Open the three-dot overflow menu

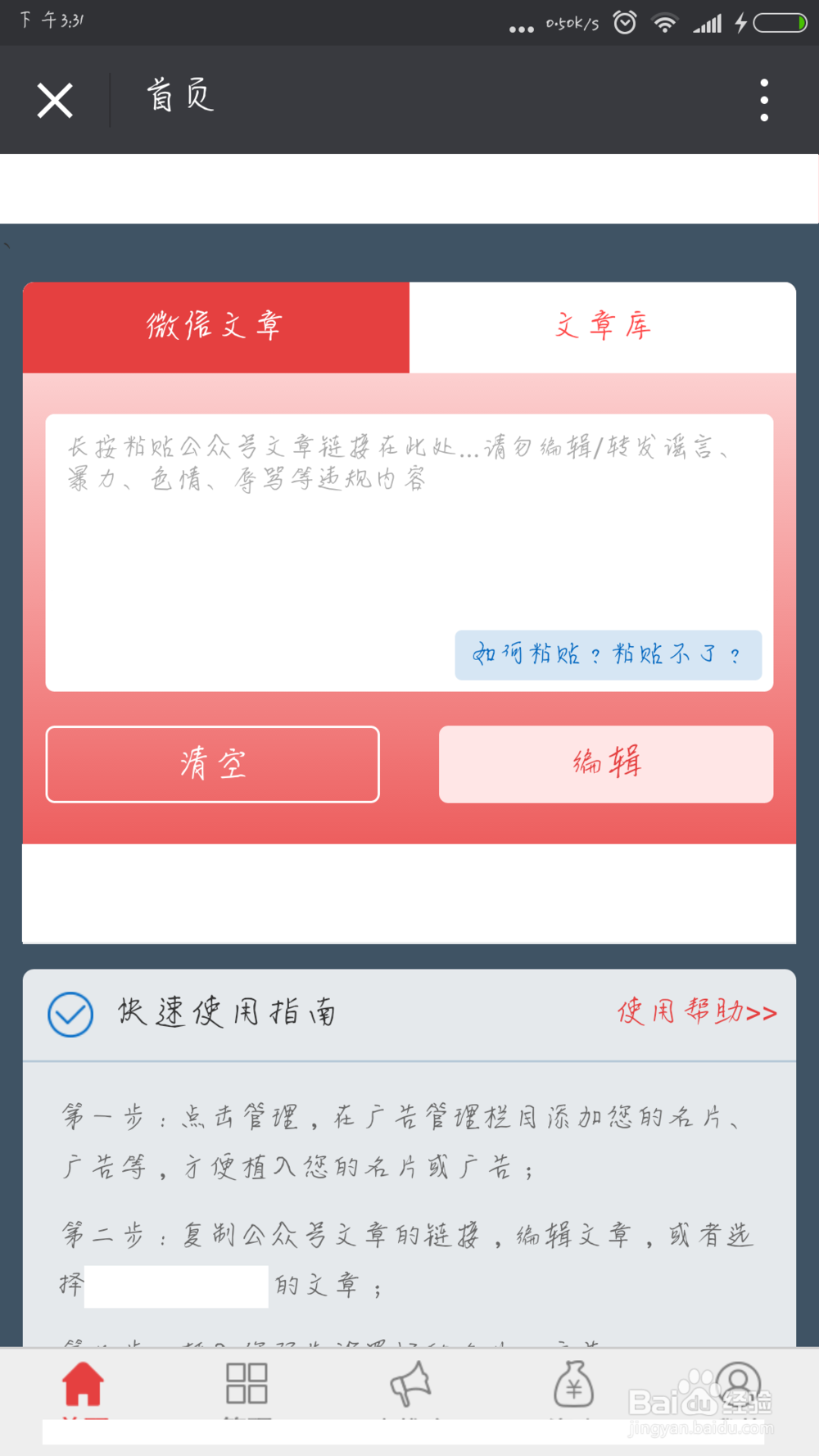point(763,98)
